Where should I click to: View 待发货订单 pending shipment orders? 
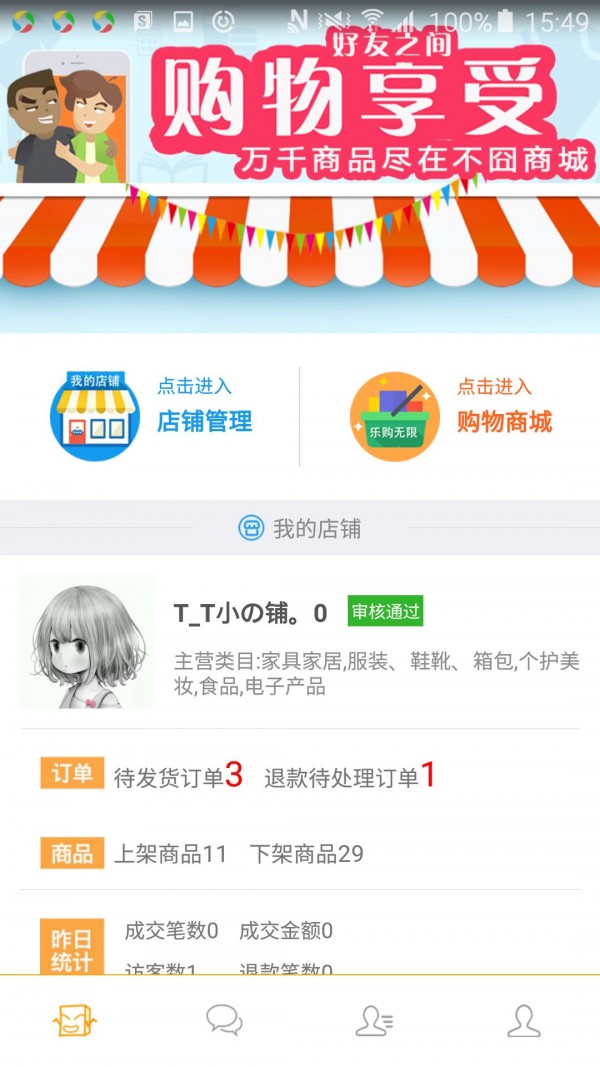coord(178,776)
